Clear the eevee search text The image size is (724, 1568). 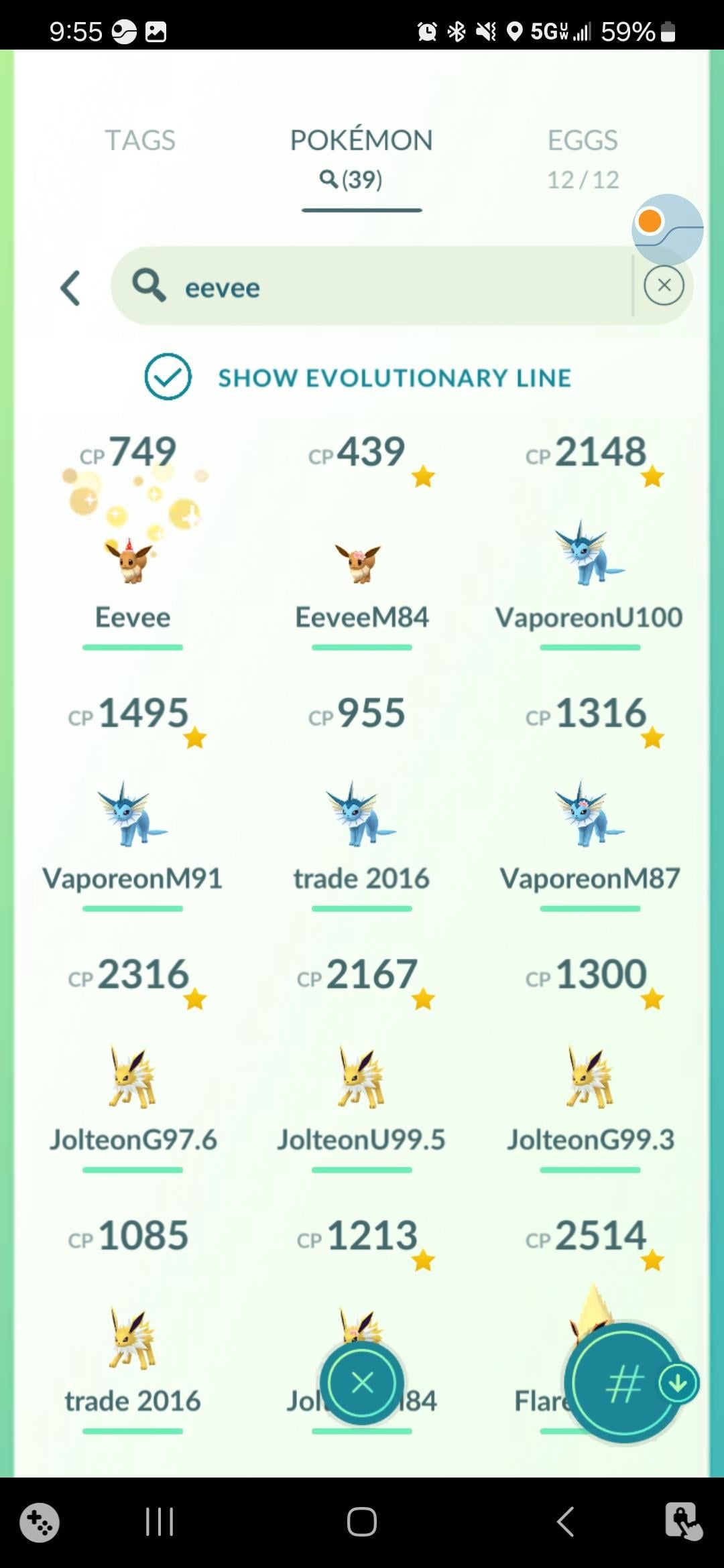click(x=664, y=286)
